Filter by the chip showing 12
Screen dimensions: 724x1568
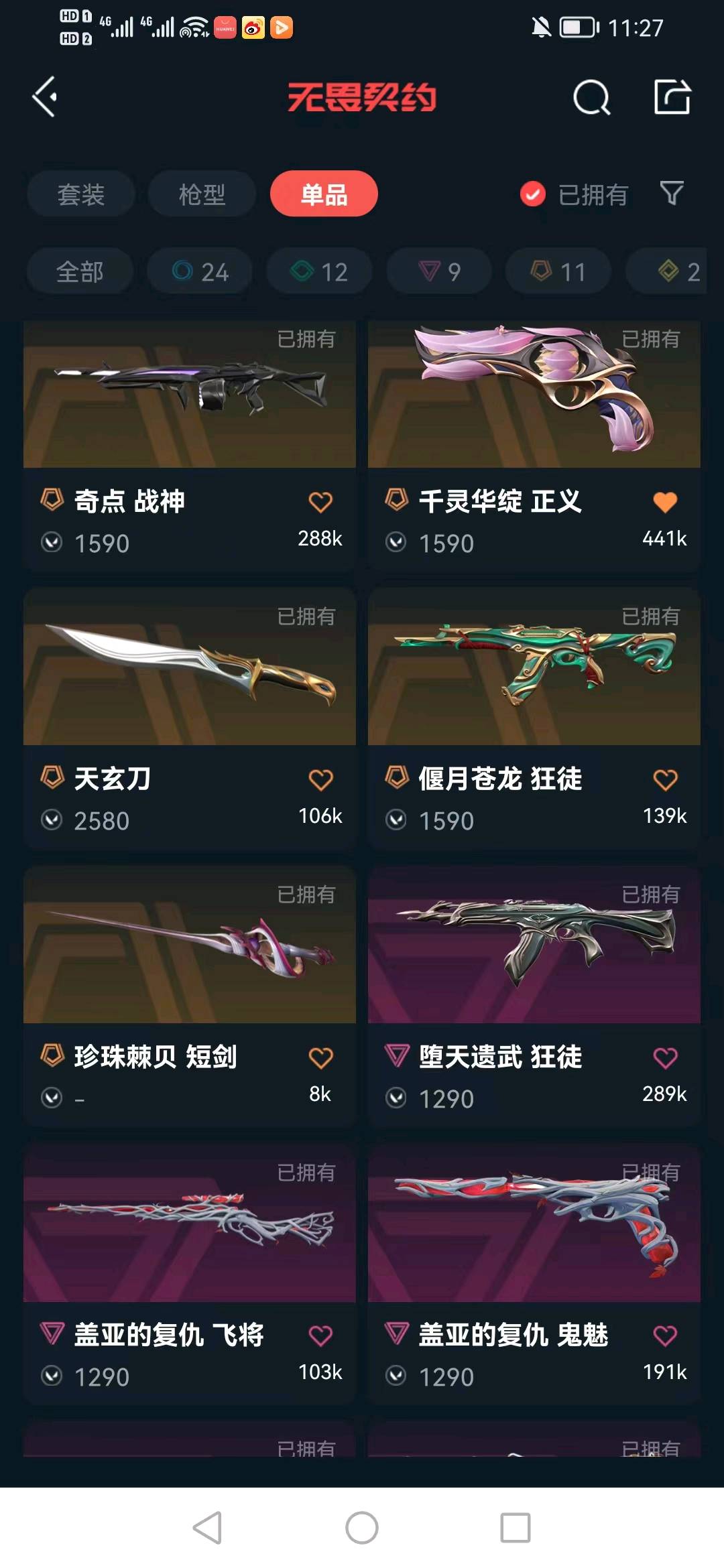pyautogui.click(x=319, y=271)
